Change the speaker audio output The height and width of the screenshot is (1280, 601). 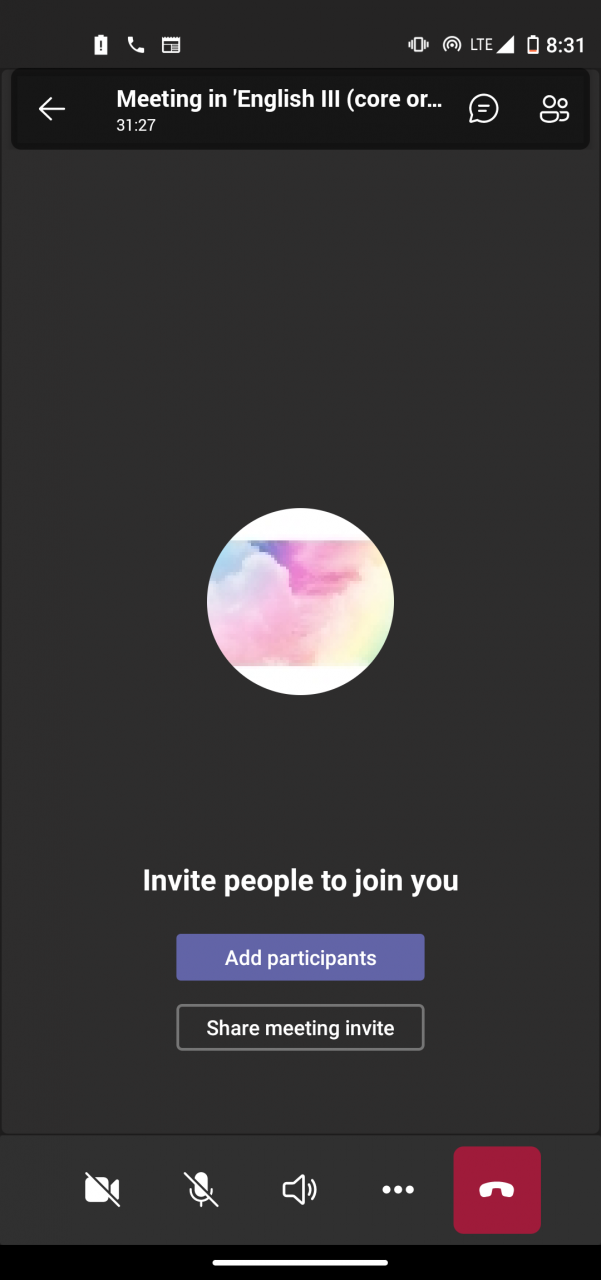(299, 1189)
